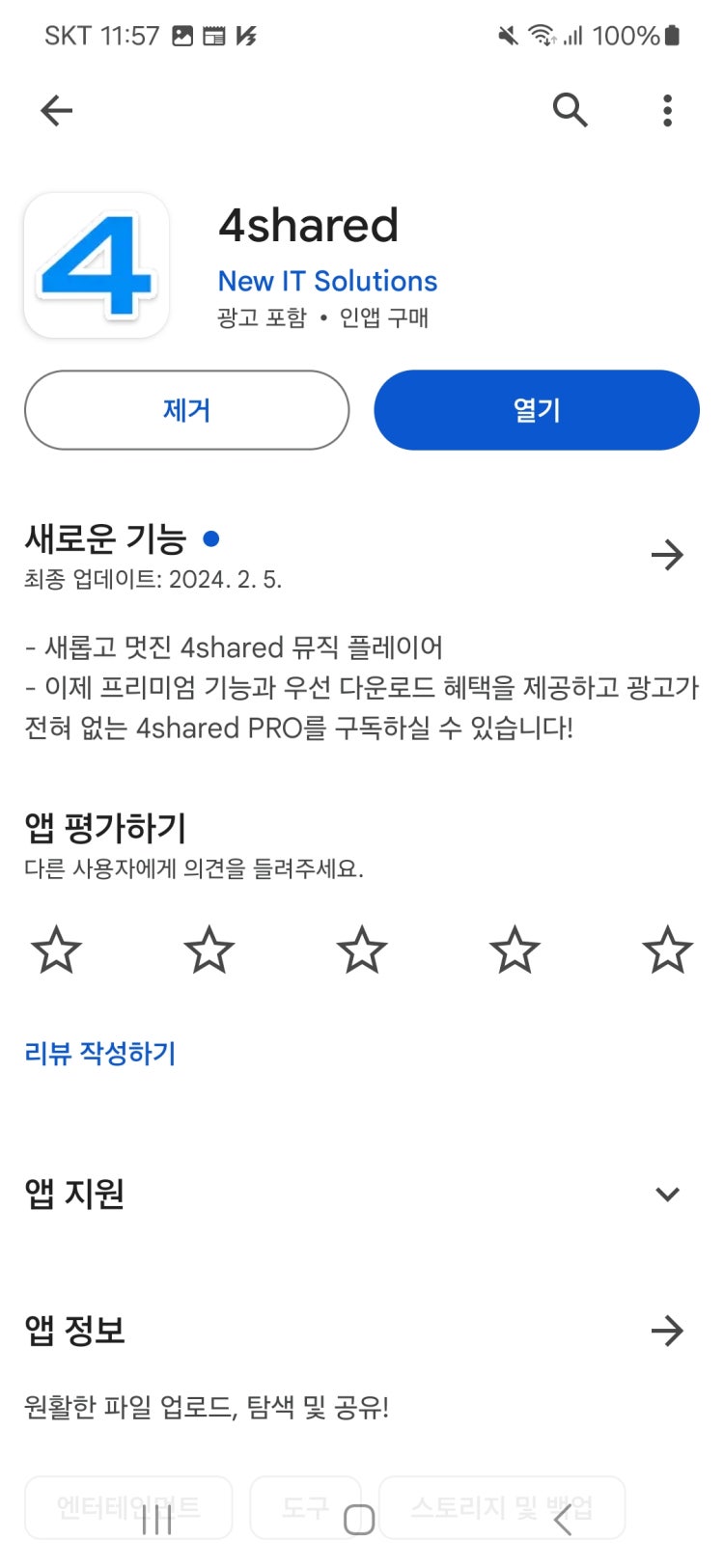Image resolution: width=724 pixels, height=1568 pixels.
Task: Open the 새로운 기능 details arrow
Action: 667,555
